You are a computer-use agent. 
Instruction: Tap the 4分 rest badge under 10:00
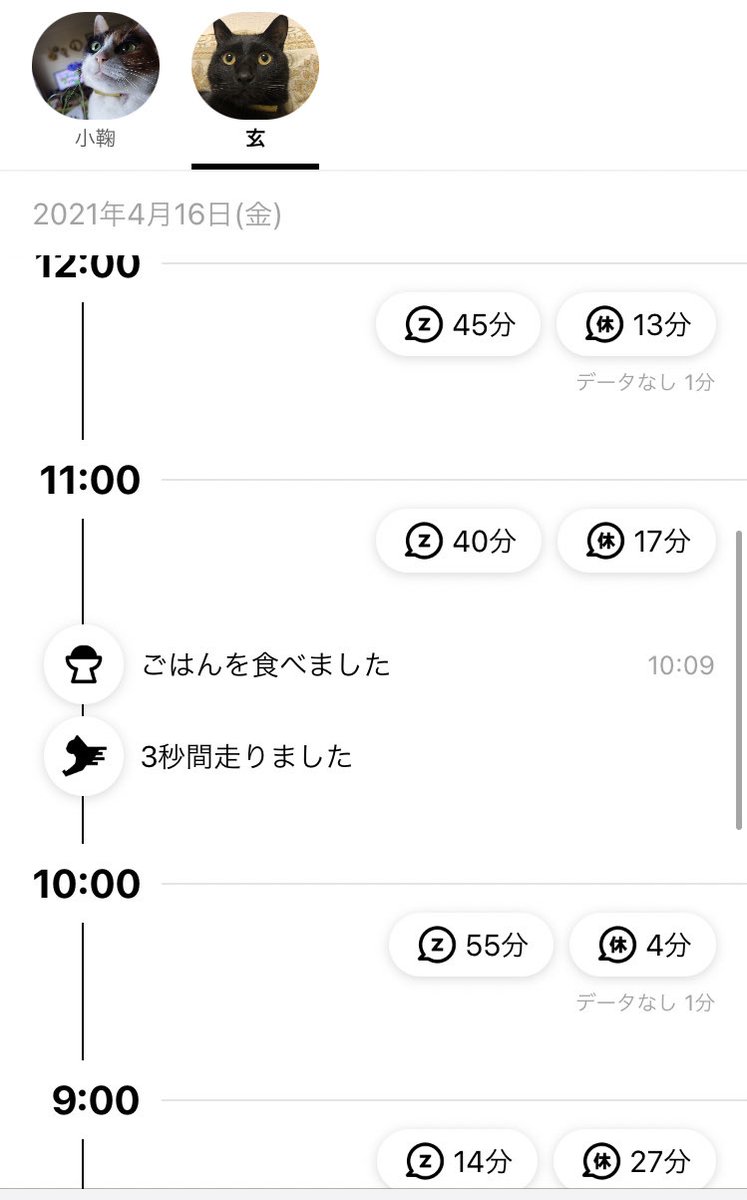642,944
